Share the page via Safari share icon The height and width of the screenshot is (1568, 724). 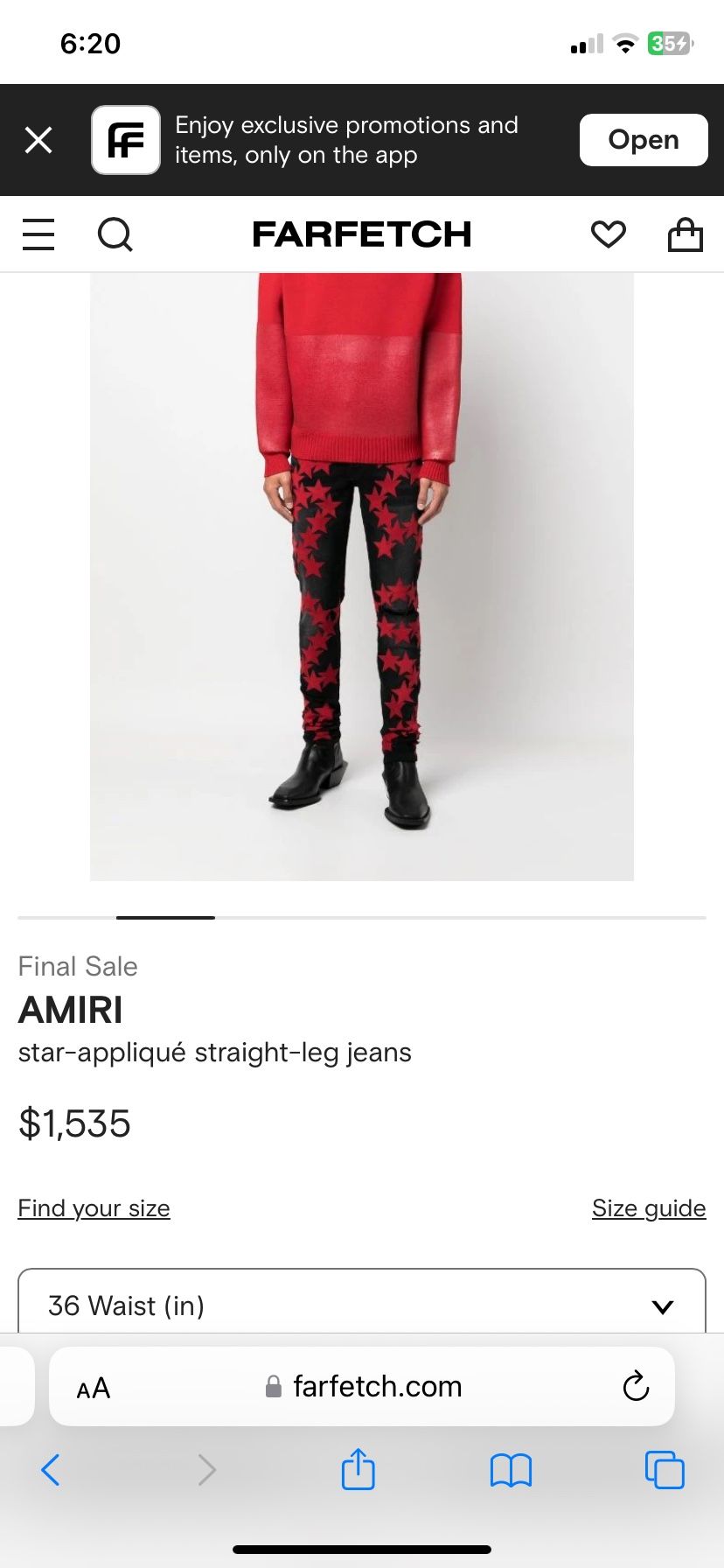pyautogui.click(x=358, y=1471)
